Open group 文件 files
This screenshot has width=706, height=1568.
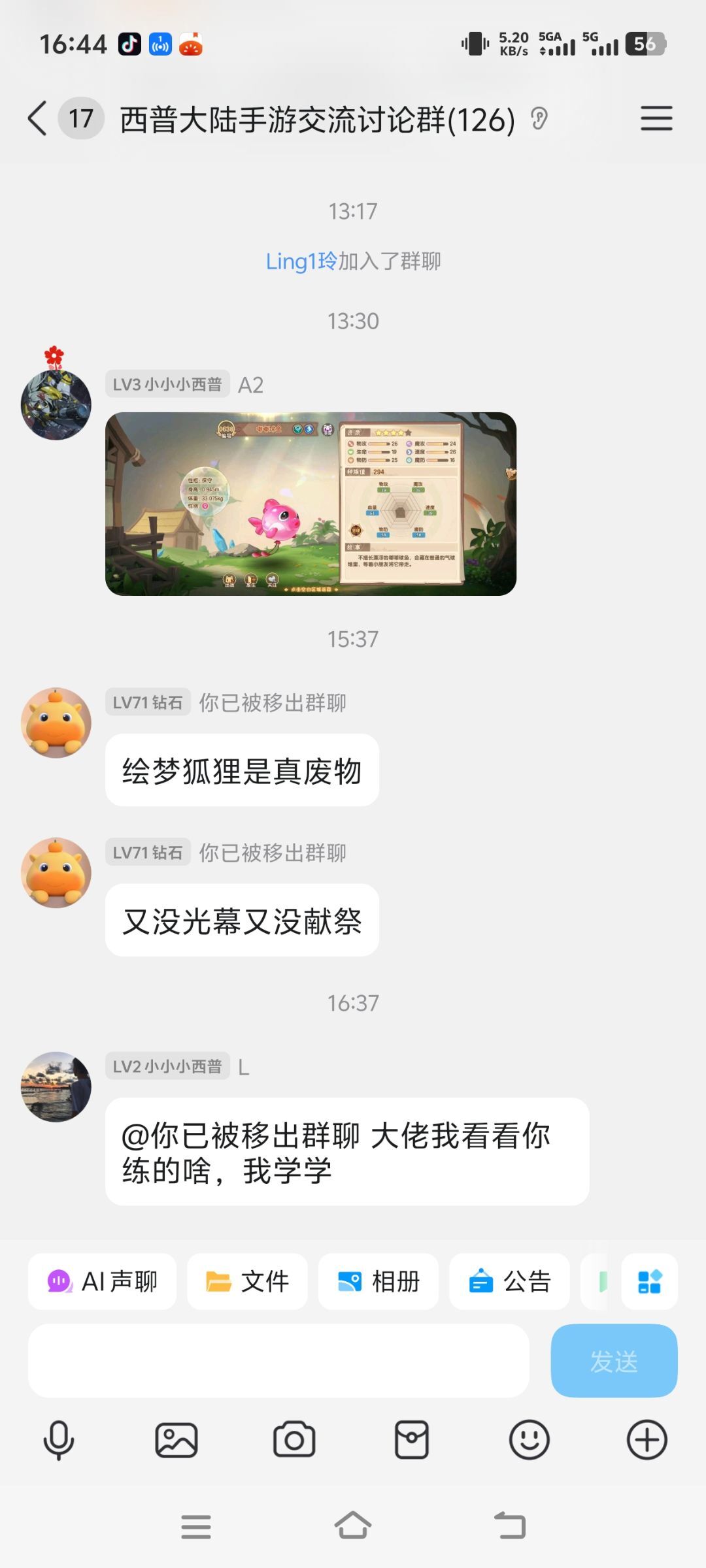pyautogui.click(x=247, y=1281)
